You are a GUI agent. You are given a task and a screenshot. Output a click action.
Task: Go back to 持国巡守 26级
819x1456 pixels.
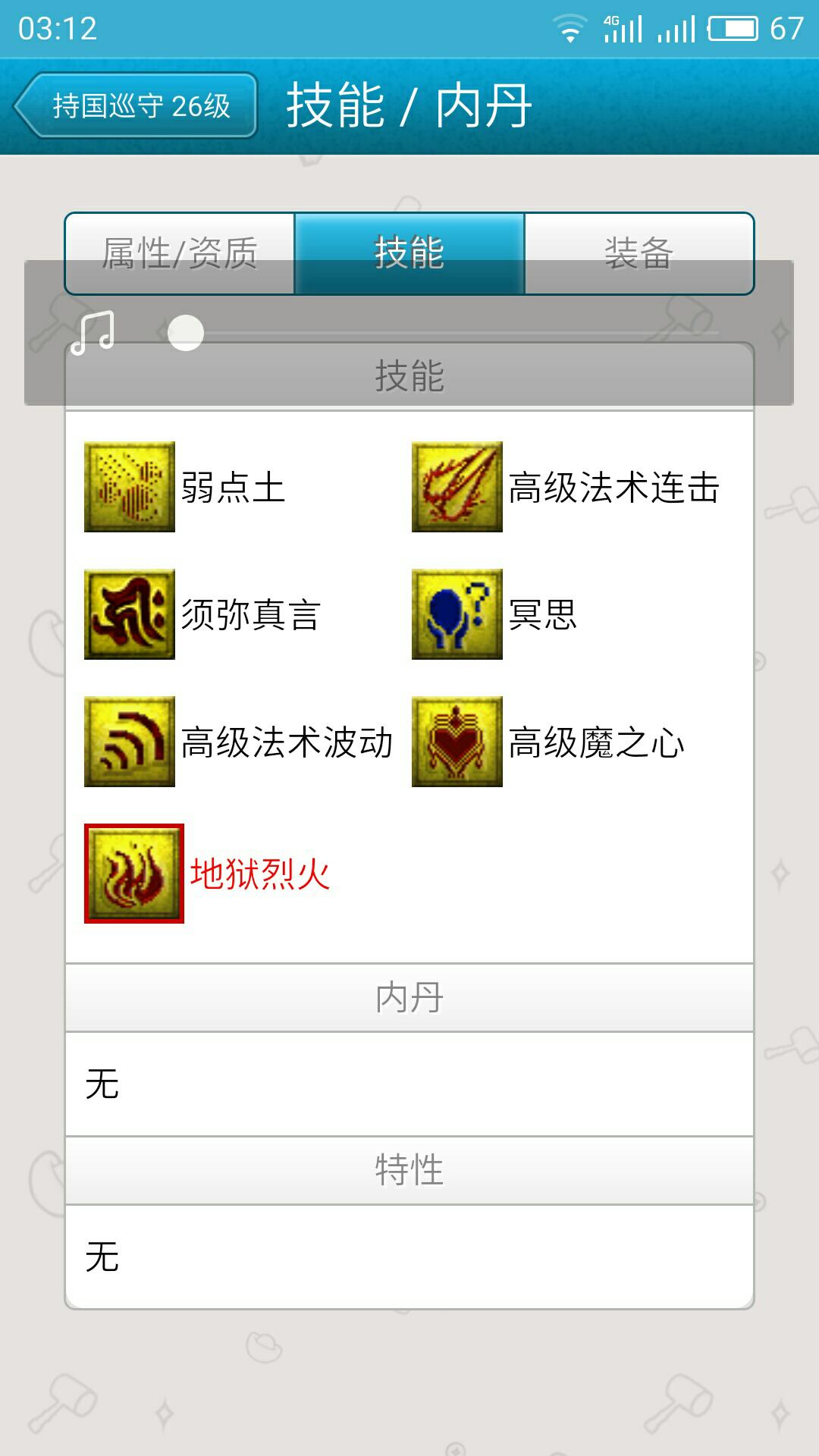point(136,105)
